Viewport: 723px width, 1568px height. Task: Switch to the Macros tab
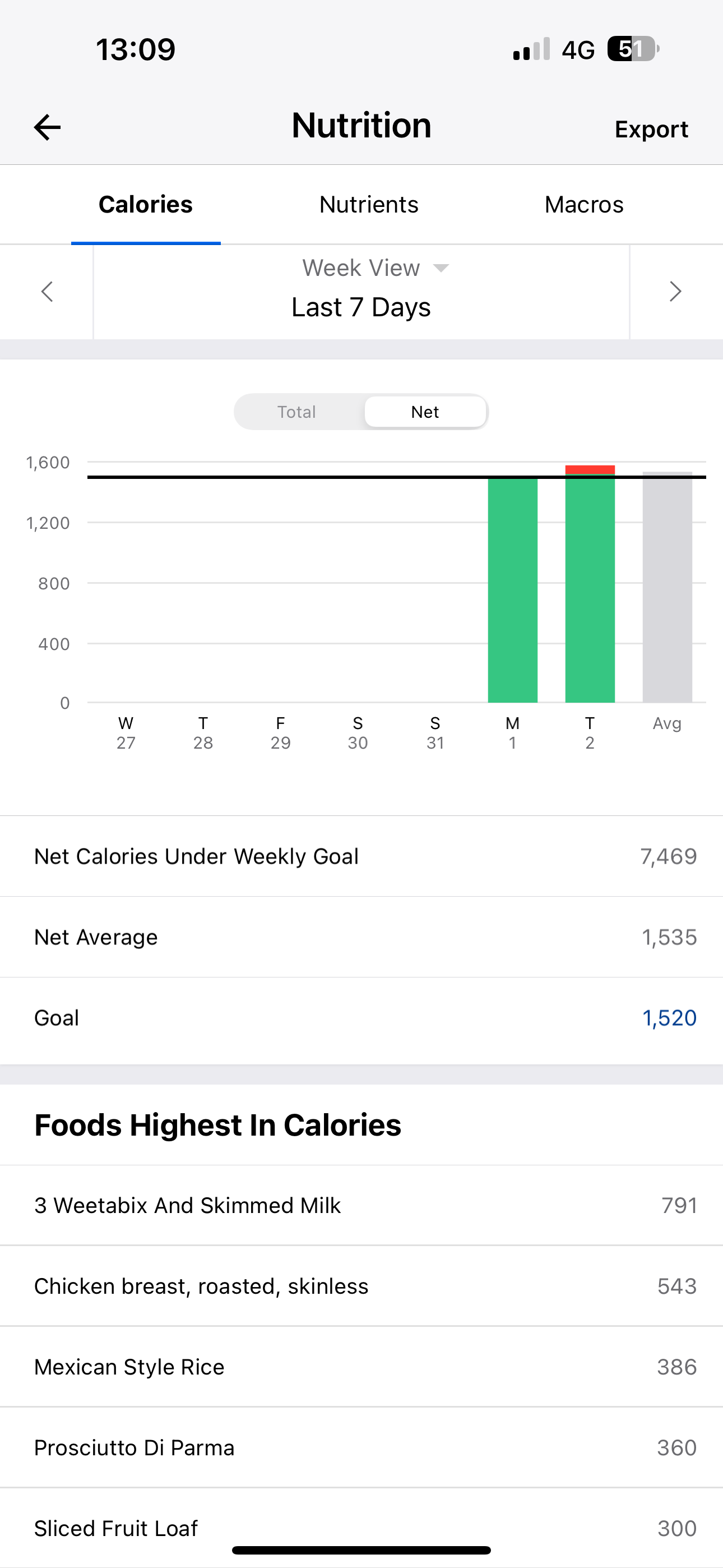click(x=583, y=205)
